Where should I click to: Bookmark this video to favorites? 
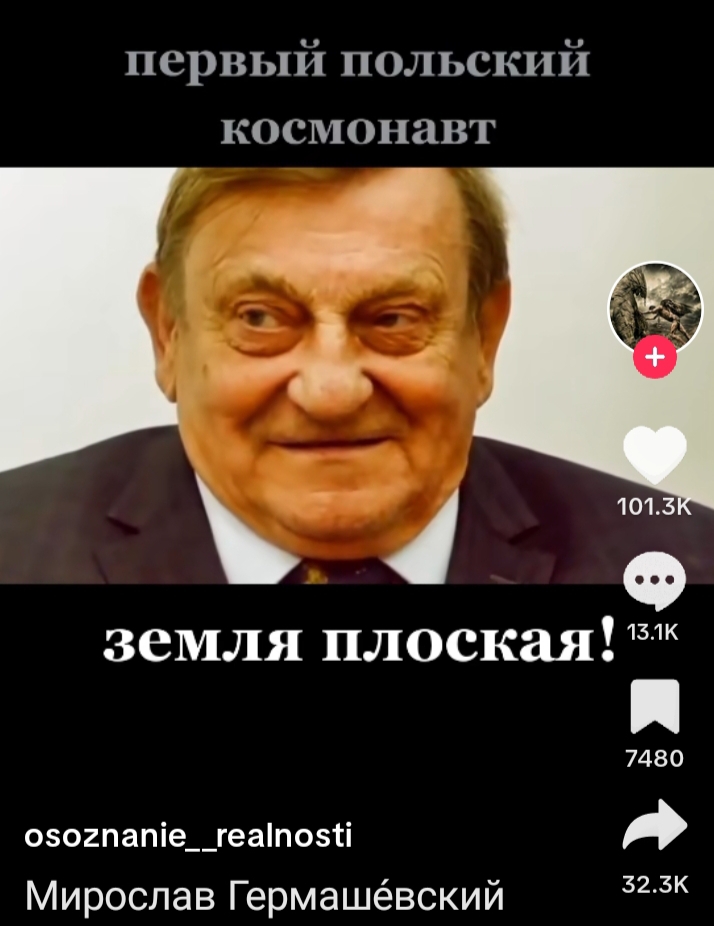pos(655,707)
